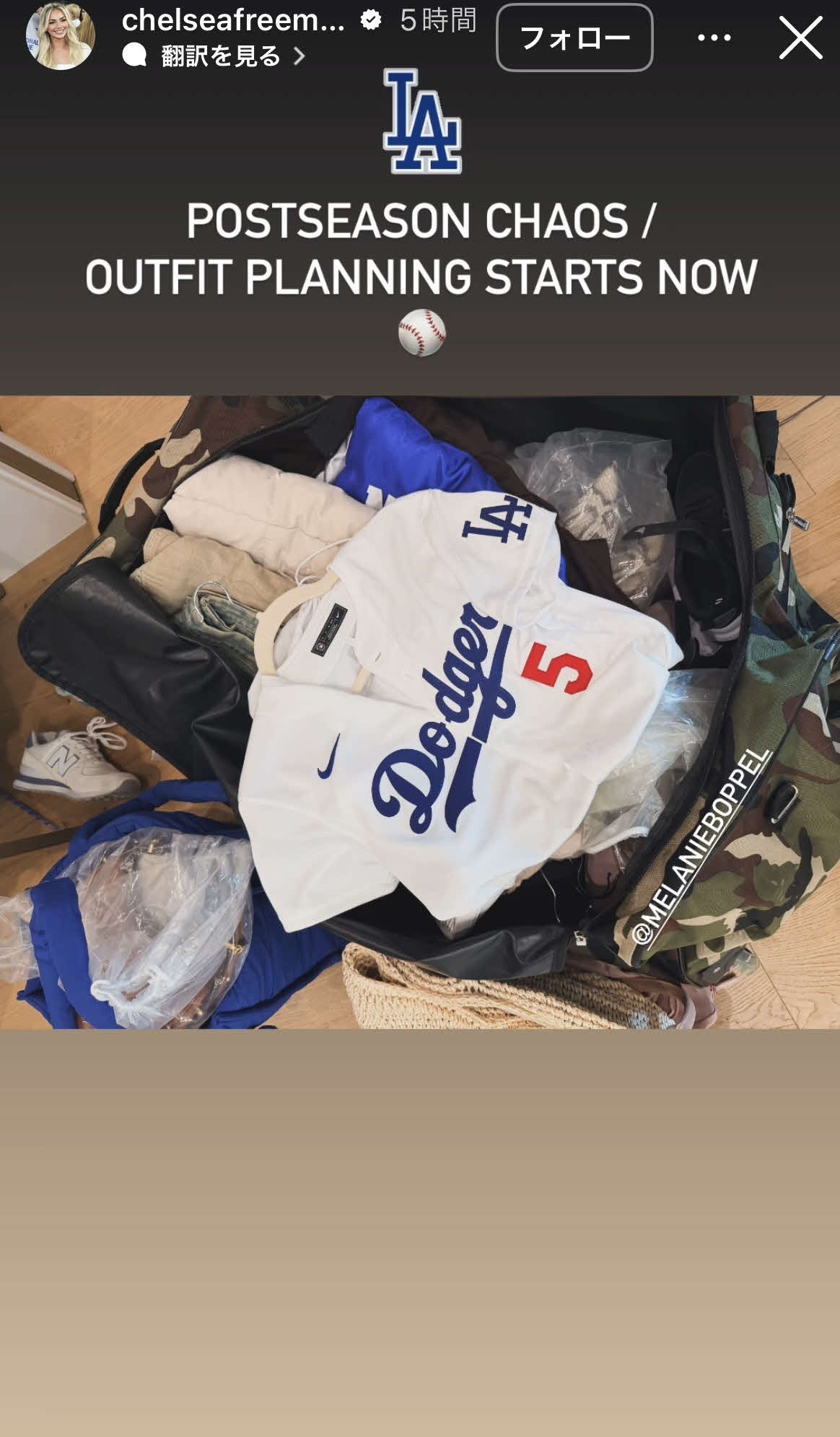Open chelseafreeman's profile picture
Screen dimensions: 840x1437
[61, 35]
